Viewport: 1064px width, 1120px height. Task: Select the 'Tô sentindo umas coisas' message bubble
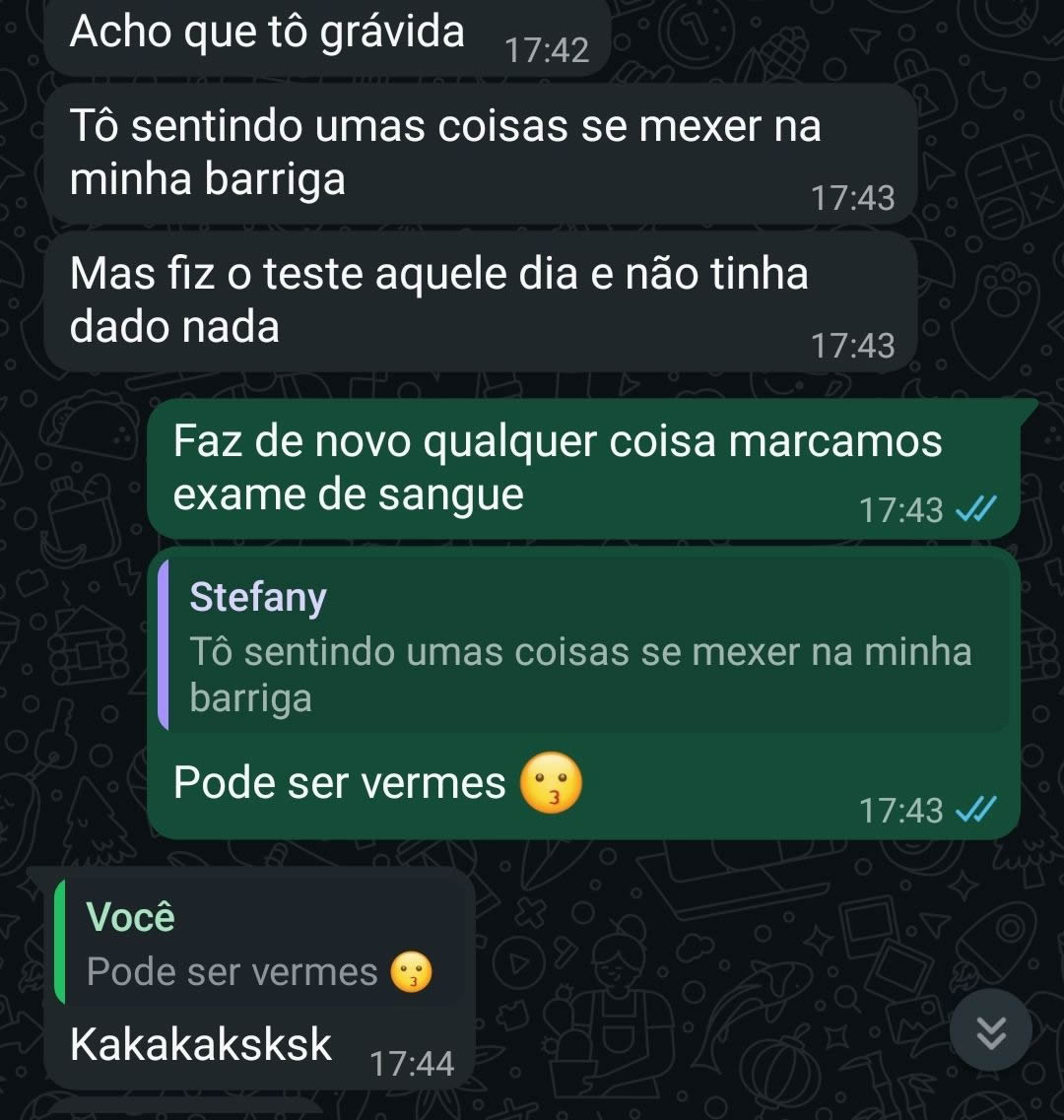coord(443,153)
